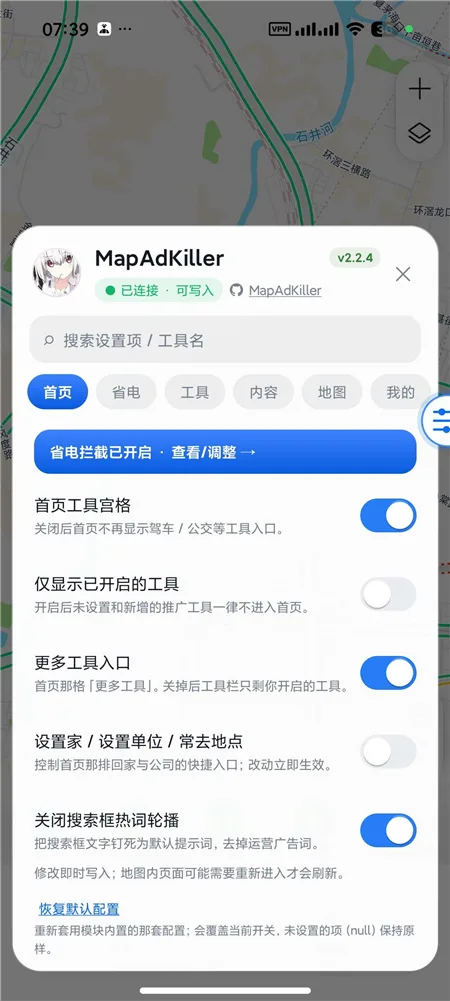Toggle 关闭搜索框热词轮播 off
This screenshot has height=1001, width=450.
[x=388, y=831]
